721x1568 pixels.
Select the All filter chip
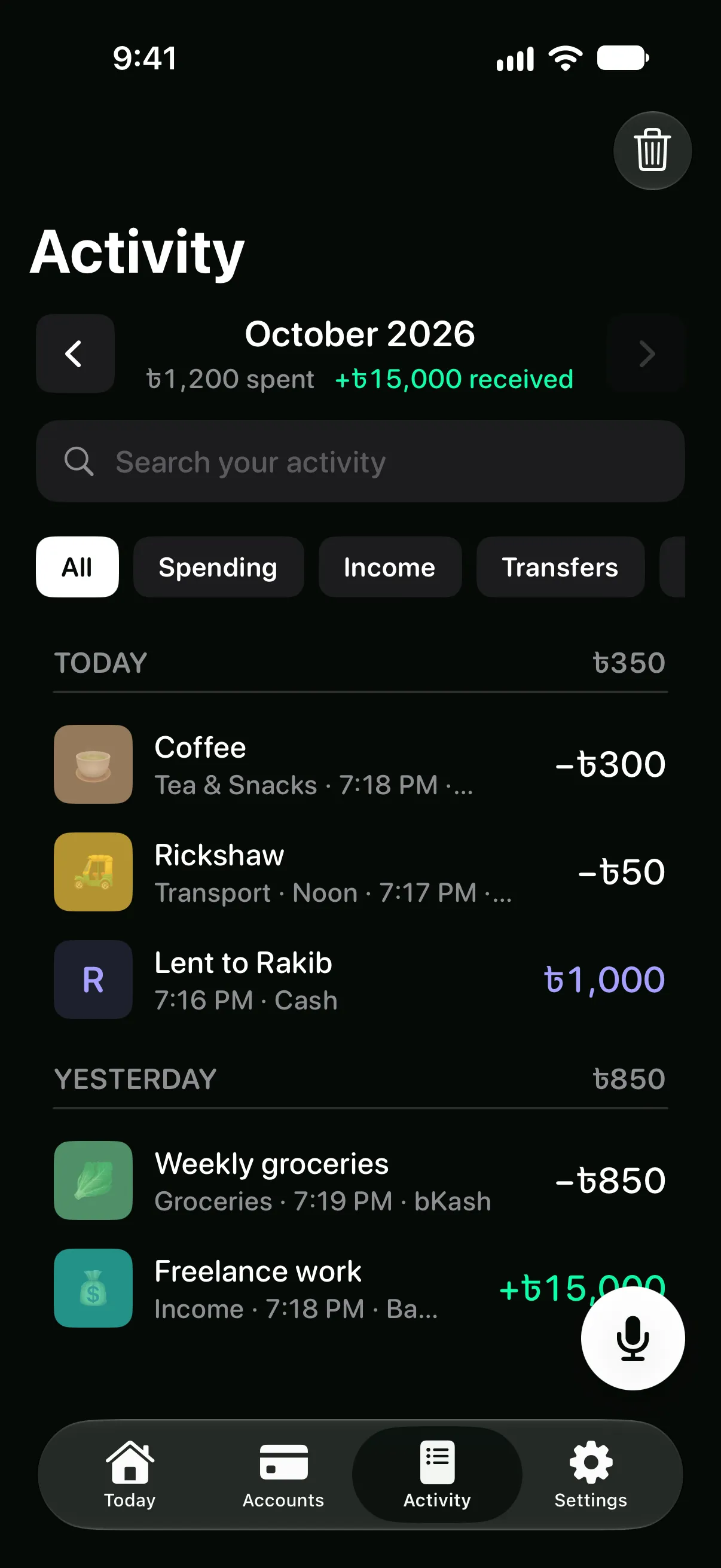tap(77, 567)
